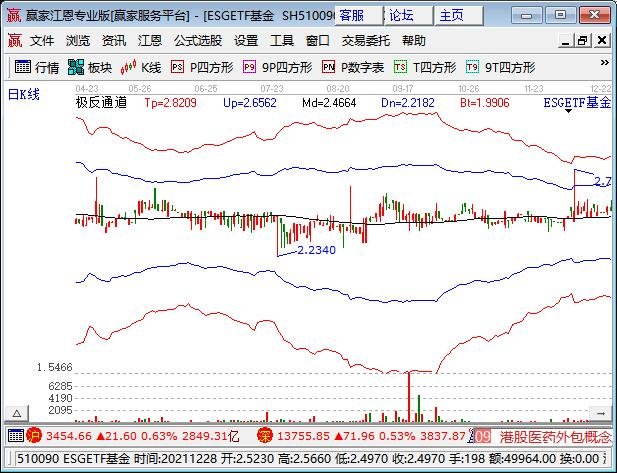Open the P四方形 tool
The width and height of the screenshot is (617, 473).
pyautogui.click(x=202, y=67)
